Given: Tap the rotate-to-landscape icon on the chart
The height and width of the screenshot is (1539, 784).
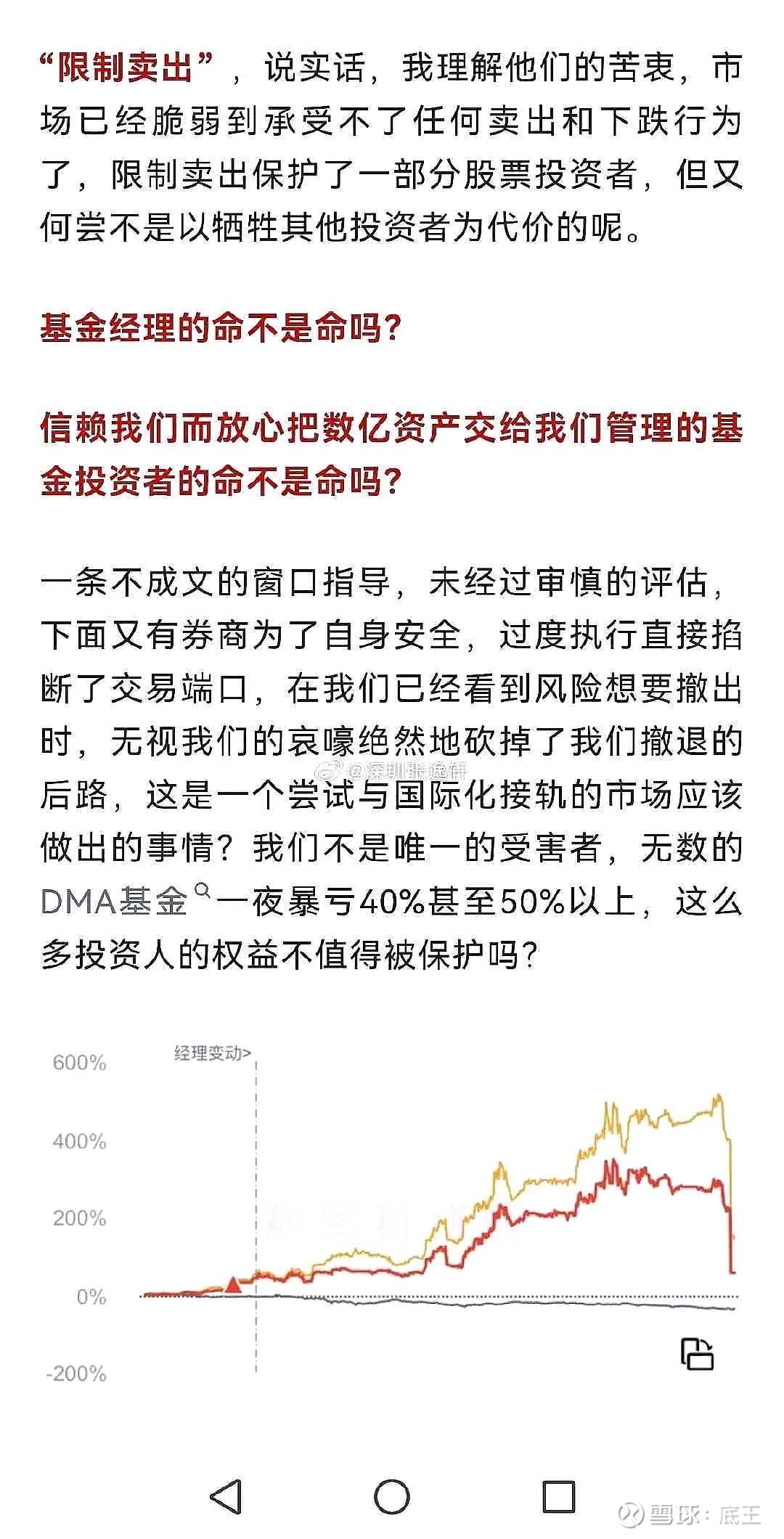Looking at the screenshot, I should point(698,1353).
